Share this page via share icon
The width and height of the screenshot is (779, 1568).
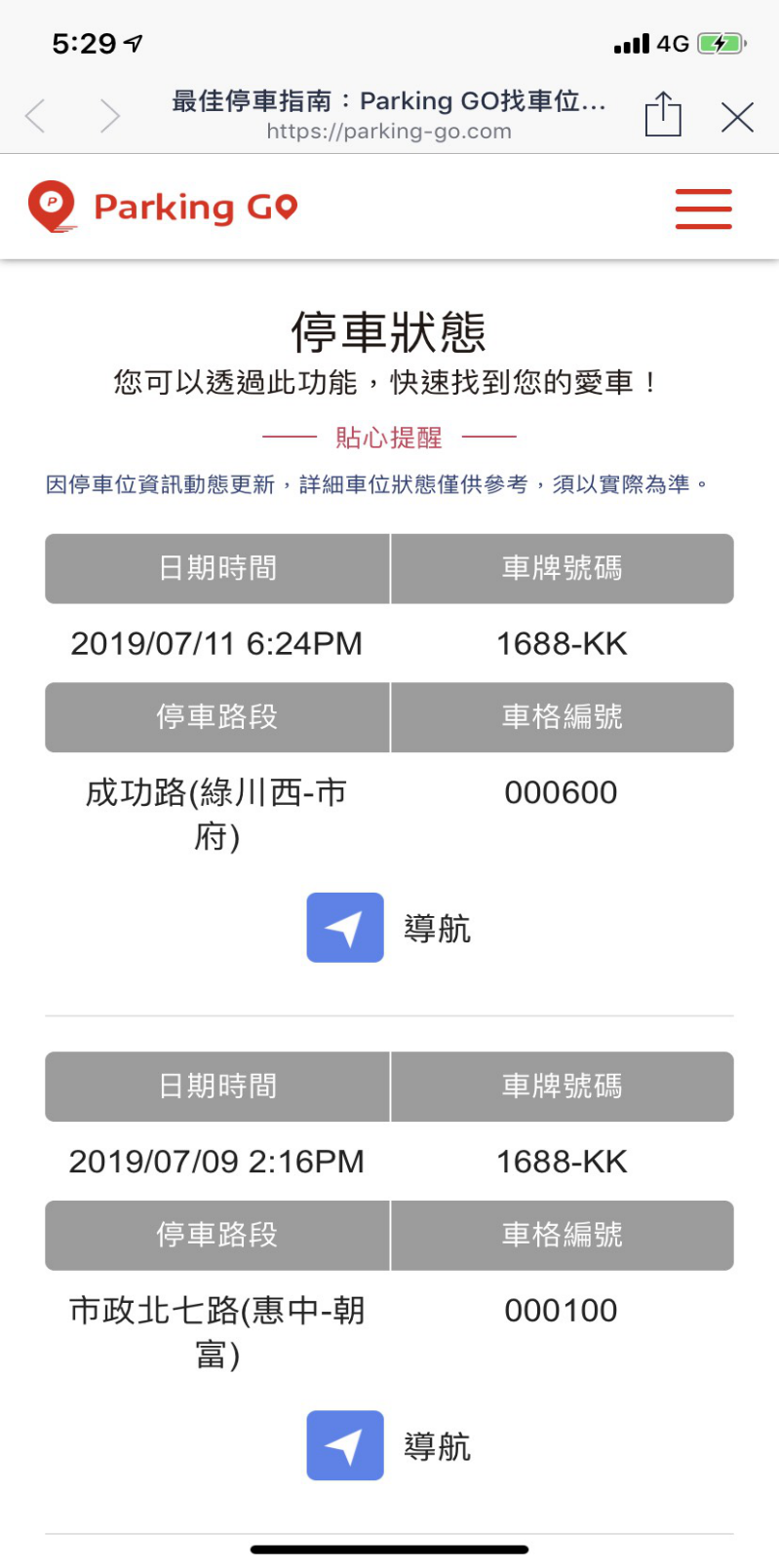pyautogui.click(x=663, y=115)
